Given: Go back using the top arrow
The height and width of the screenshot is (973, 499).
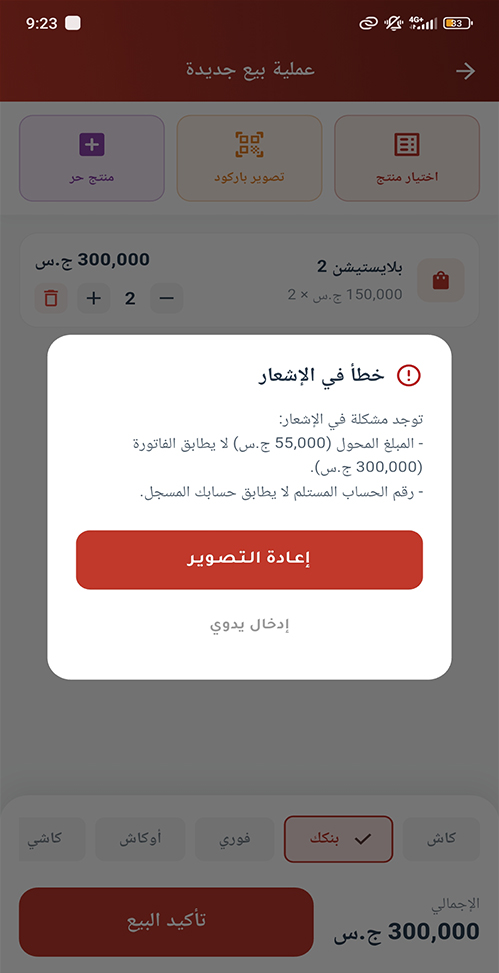Looking at the screenshot, I should [x=465, y=71].
